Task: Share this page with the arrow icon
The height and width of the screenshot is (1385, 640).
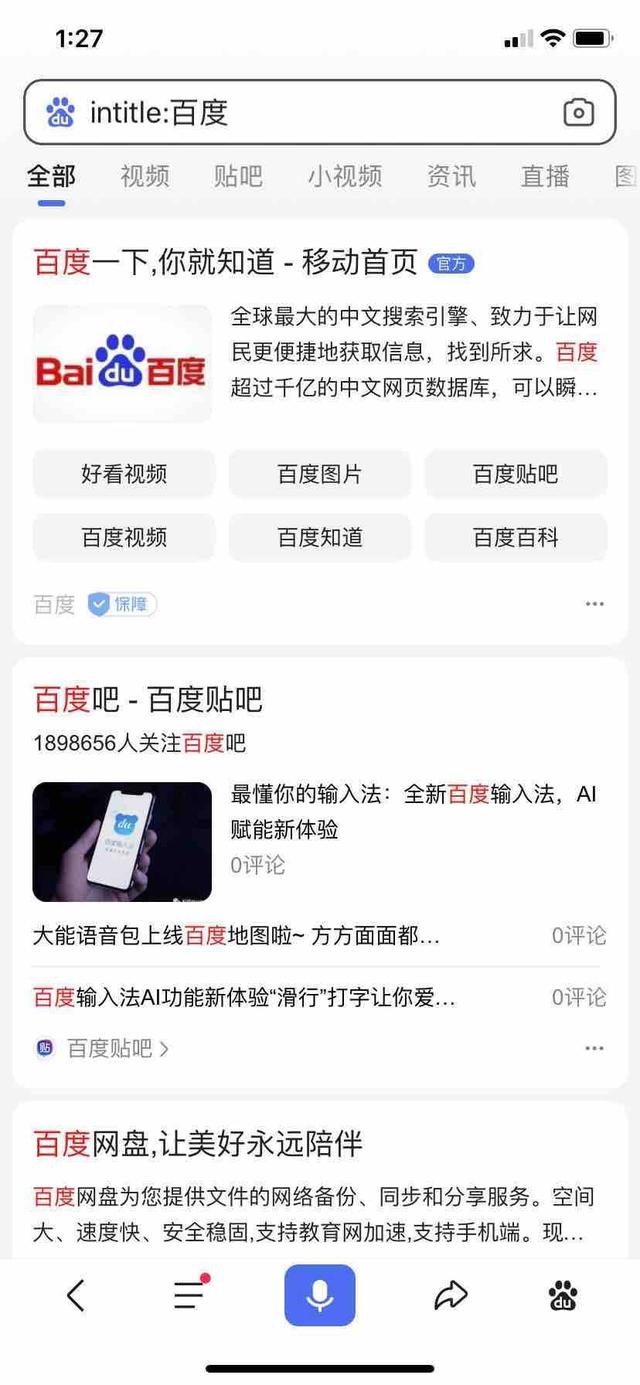Action: (451, 1296)
